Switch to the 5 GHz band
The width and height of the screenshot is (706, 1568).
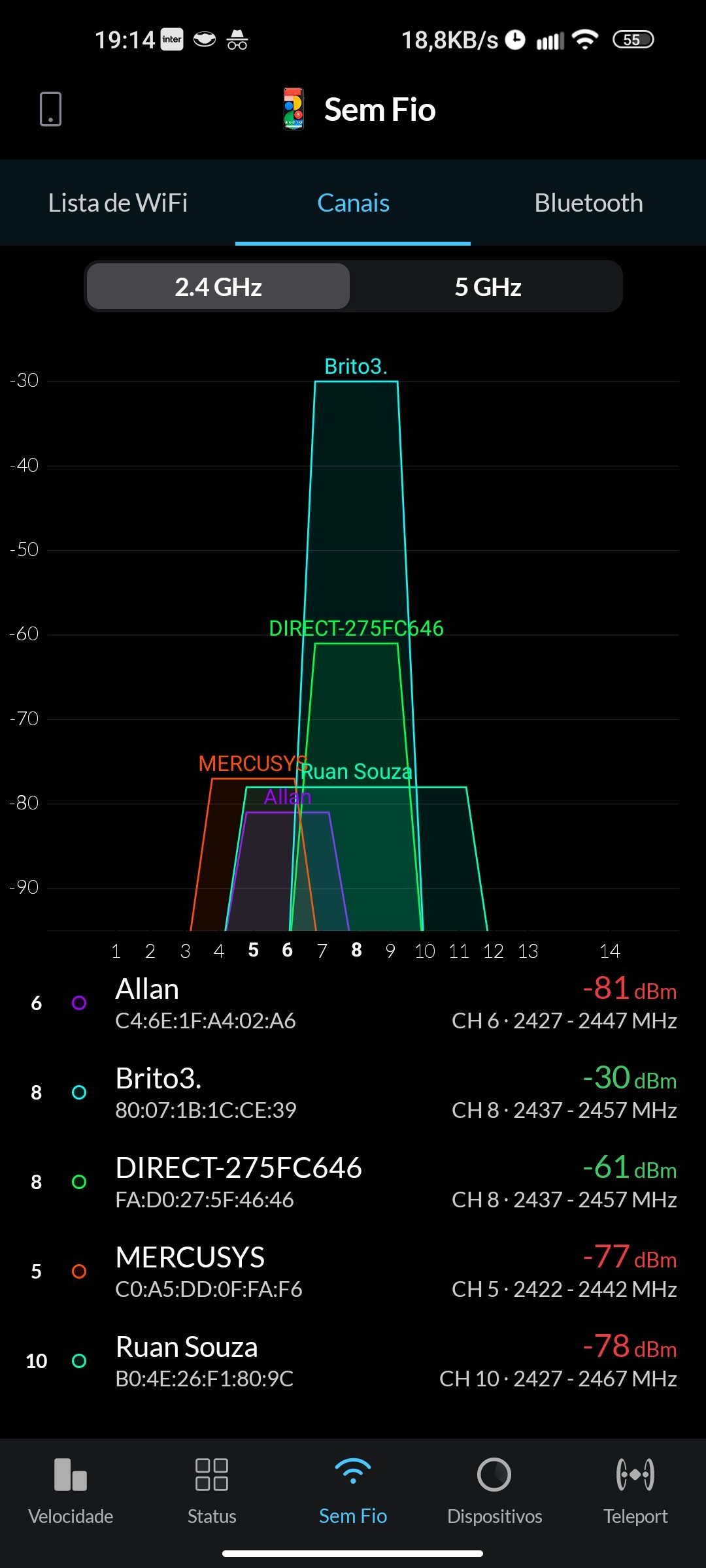(x=488, y=287)
